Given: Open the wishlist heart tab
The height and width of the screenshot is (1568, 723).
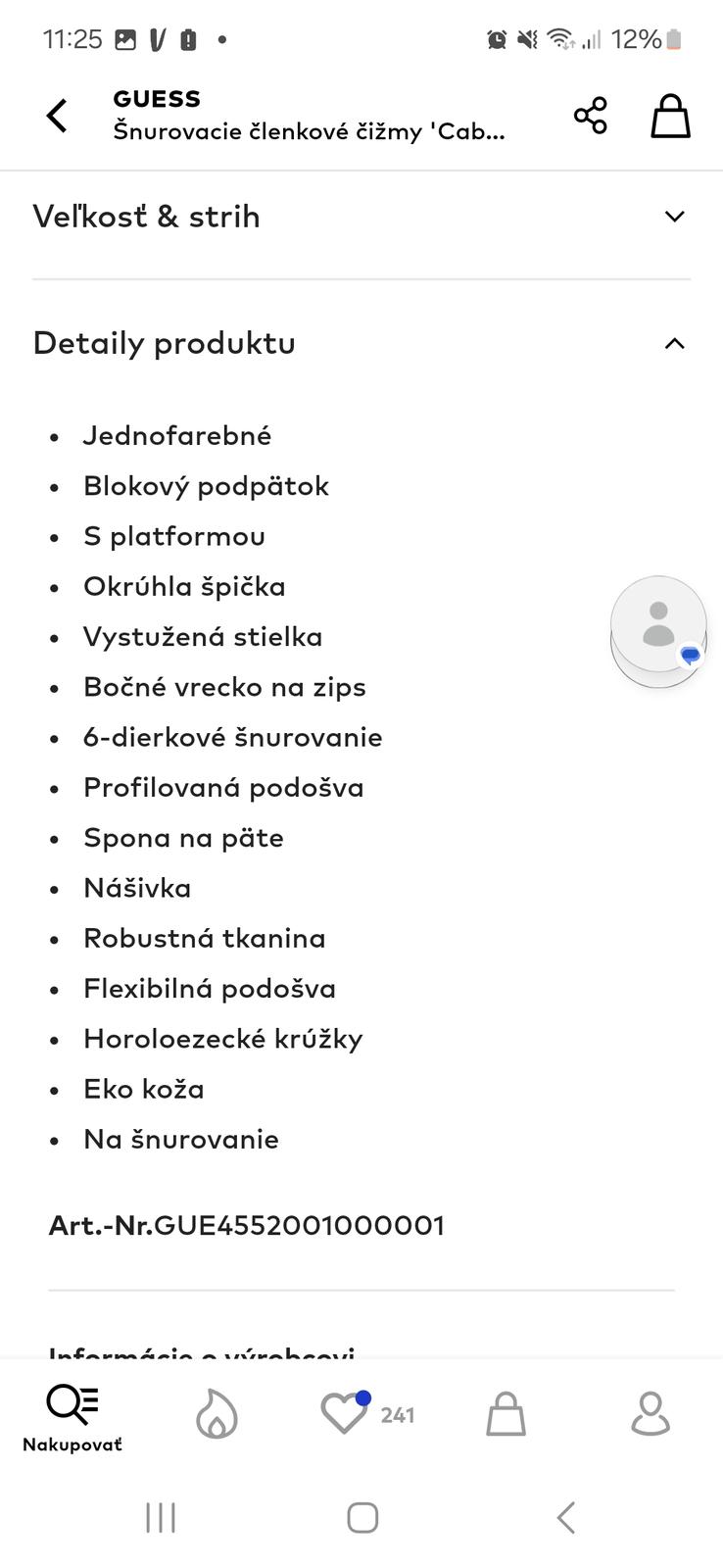Looking at the screenshot, I should [344, 1415].
